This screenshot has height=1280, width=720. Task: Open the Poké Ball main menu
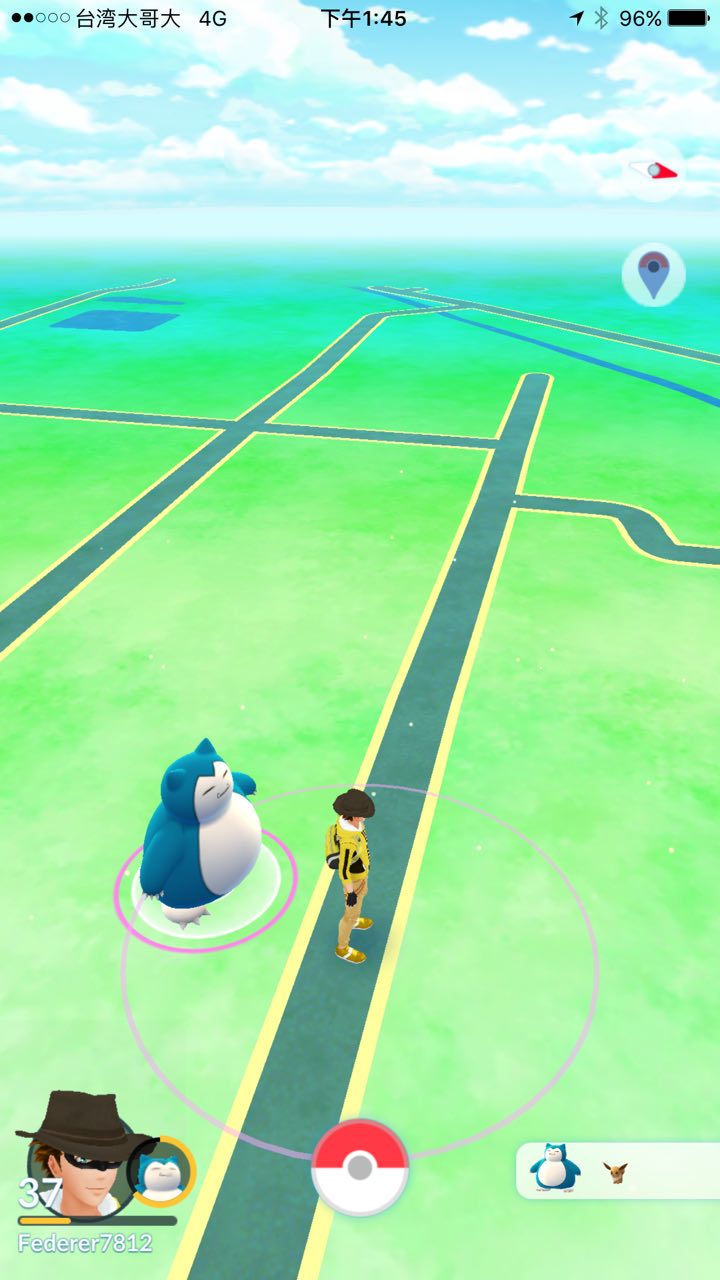click(x=360, y=1167)
